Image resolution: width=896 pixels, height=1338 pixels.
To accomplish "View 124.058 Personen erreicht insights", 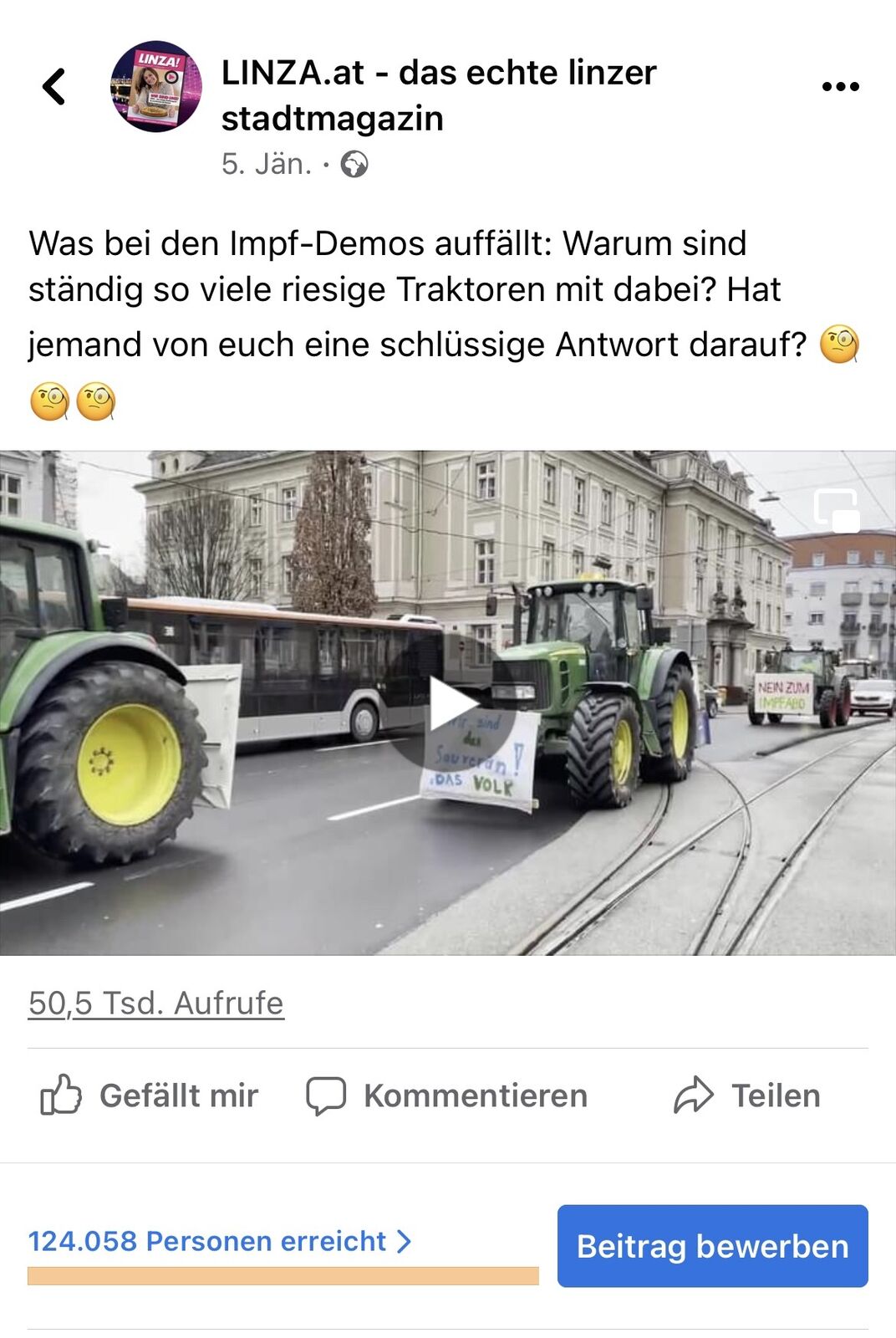I will (220, 1241).
